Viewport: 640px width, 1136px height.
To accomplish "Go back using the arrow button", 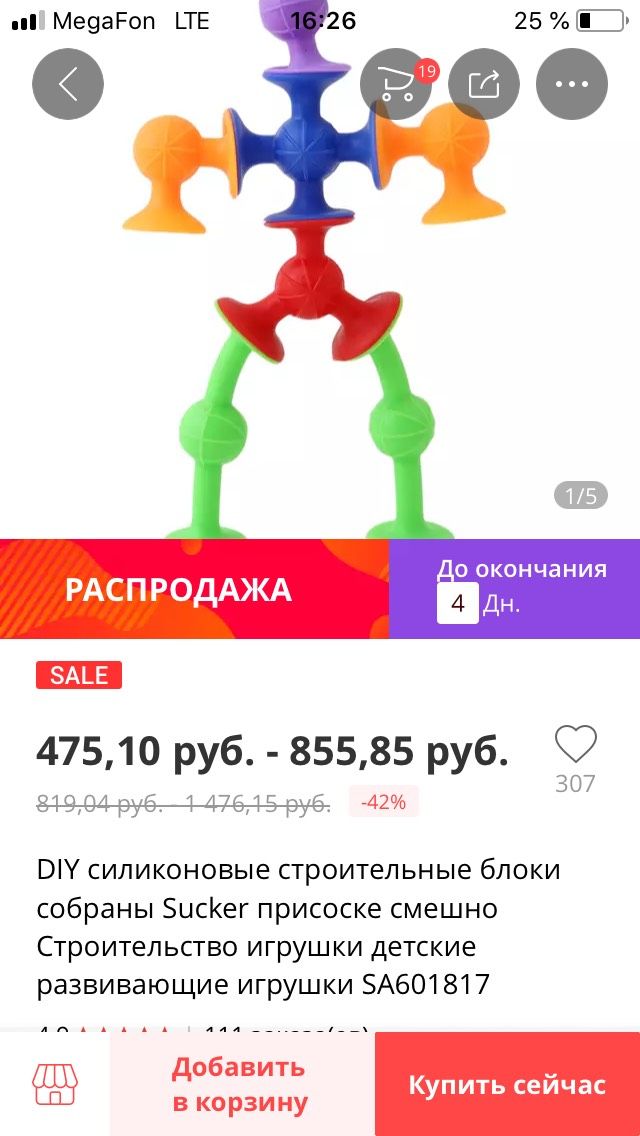I will click(68, 84).
